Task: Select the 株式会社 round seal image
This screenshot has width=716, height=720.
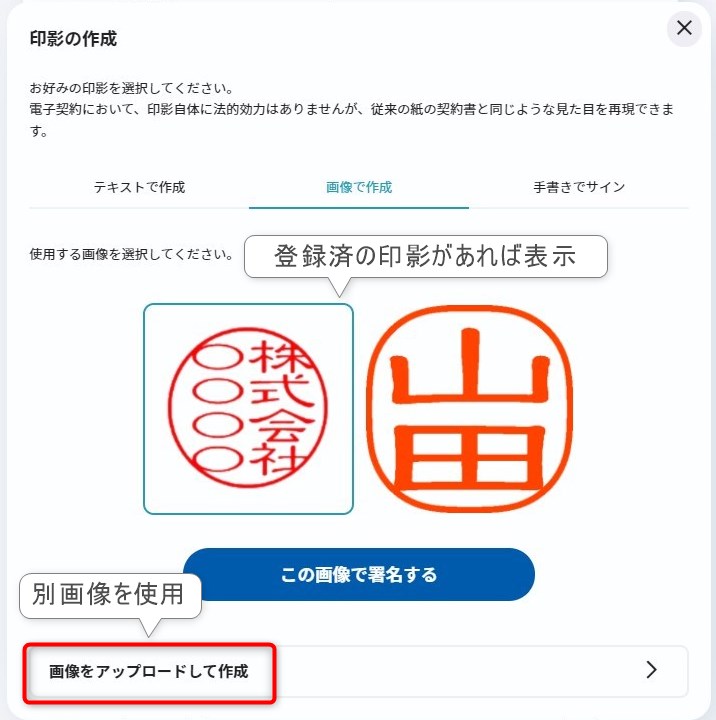Action: [x=248, y=409]
